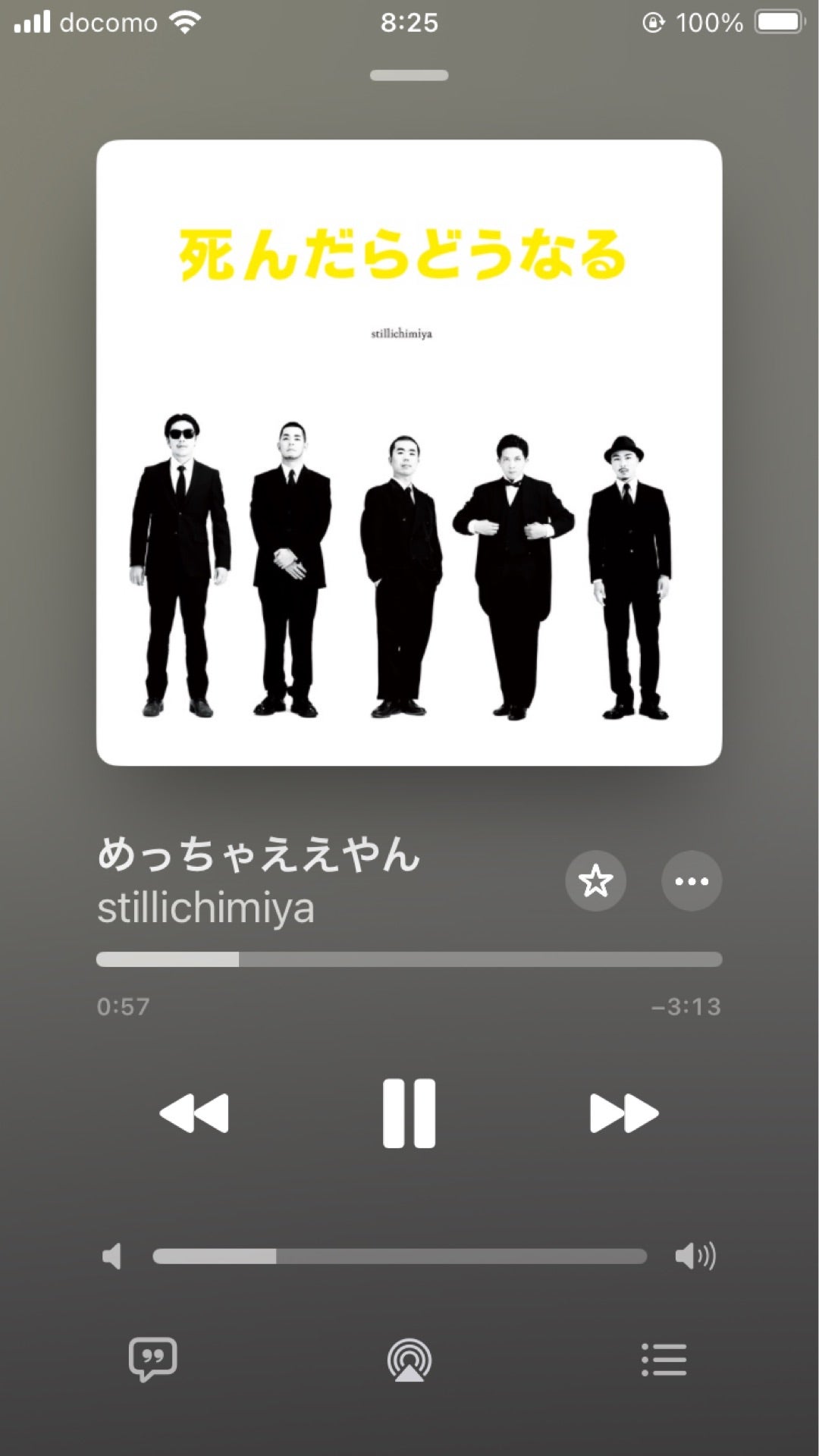
Task: Open AirPlay output options
Action: click(x=409, y=1360)
